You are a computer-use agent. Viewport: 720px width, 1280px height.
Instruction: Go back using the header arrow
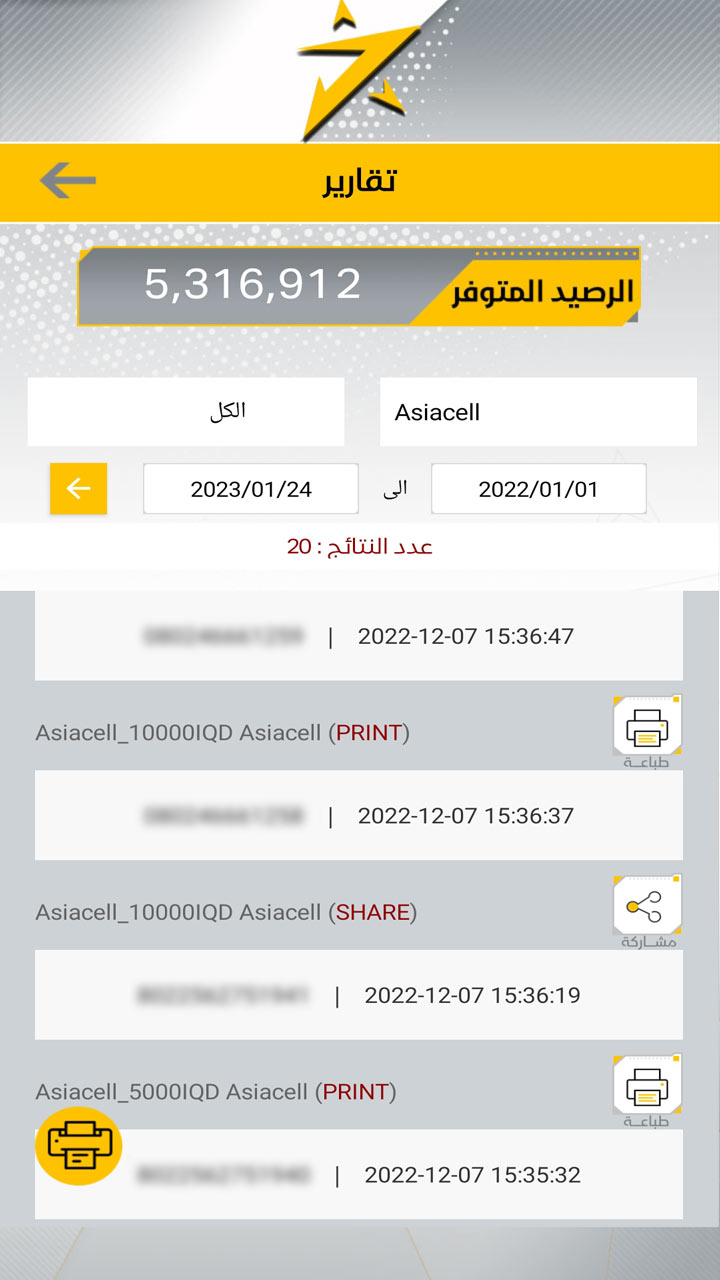(x=68, y=181)
